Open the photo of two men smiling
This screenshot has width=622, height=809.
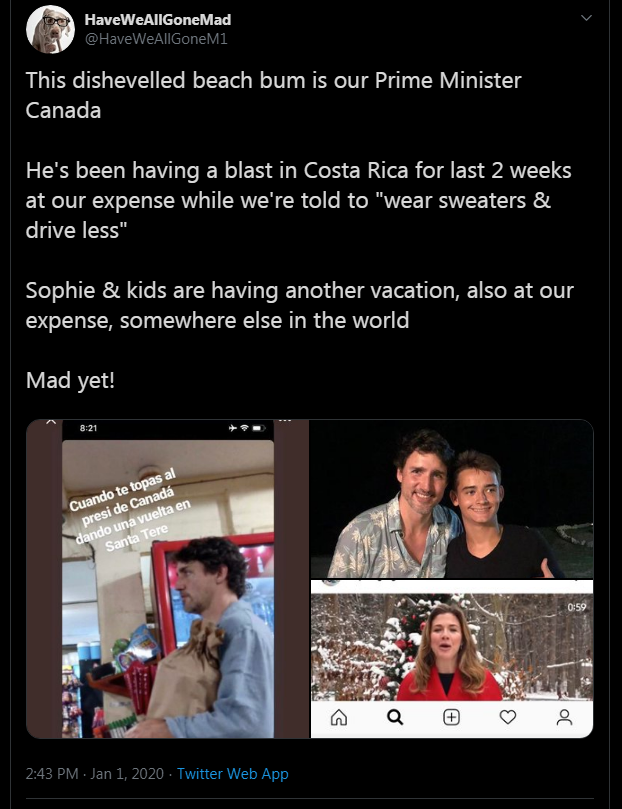[x=451, y=498]
